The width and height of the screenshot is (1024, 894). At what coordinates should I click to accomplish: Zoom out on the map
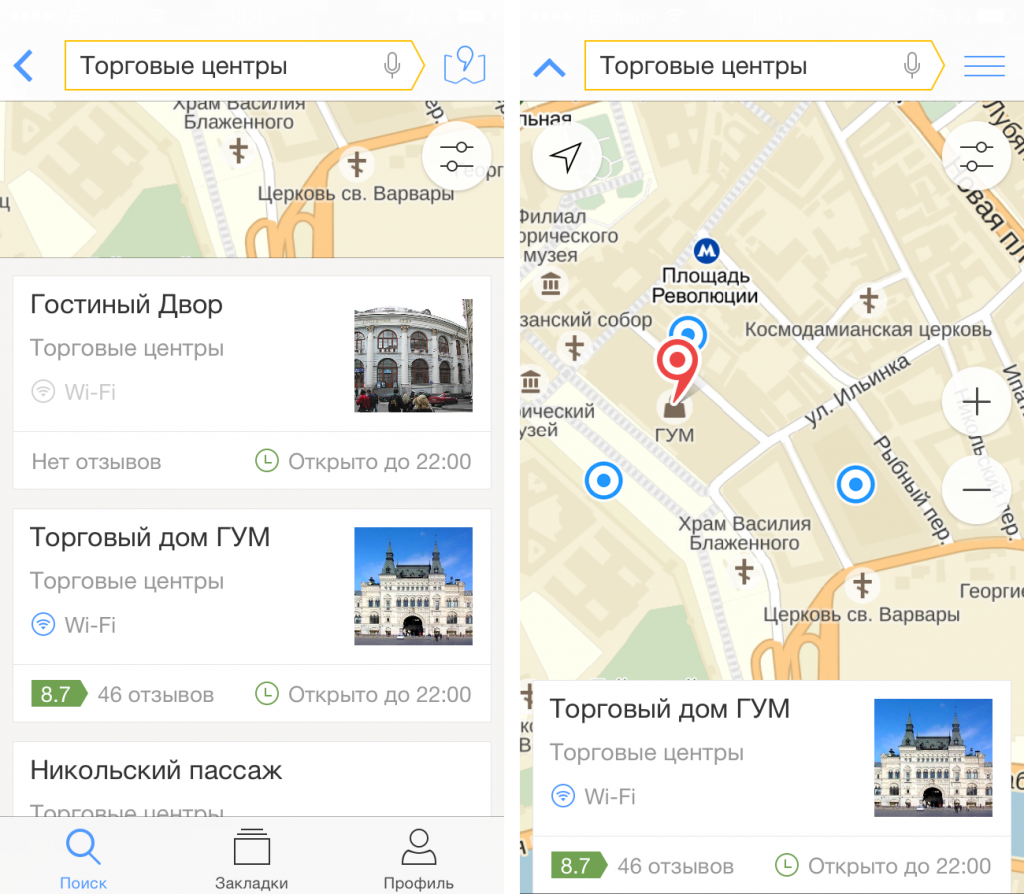pyautogui.click(x=975, y=490)
